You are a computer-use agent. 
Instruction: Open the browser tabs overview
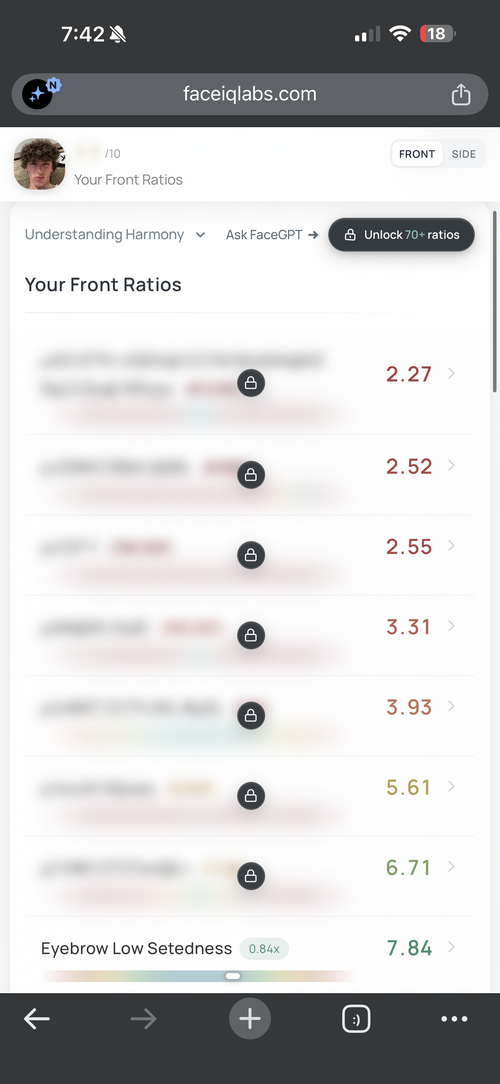[356, 1019]
